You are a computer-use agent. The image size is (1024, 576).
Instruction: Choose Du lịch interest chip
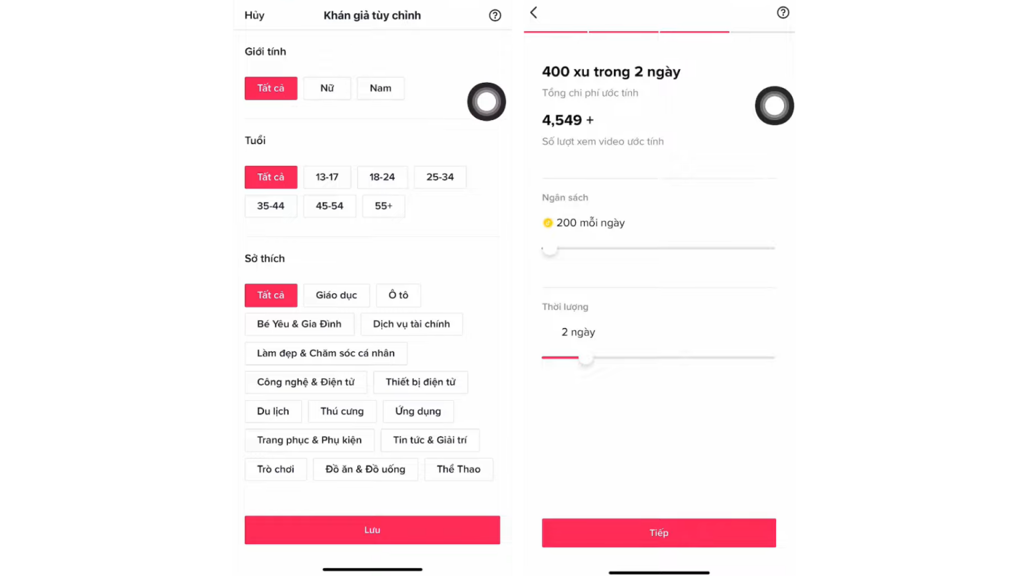pos(273,411)
